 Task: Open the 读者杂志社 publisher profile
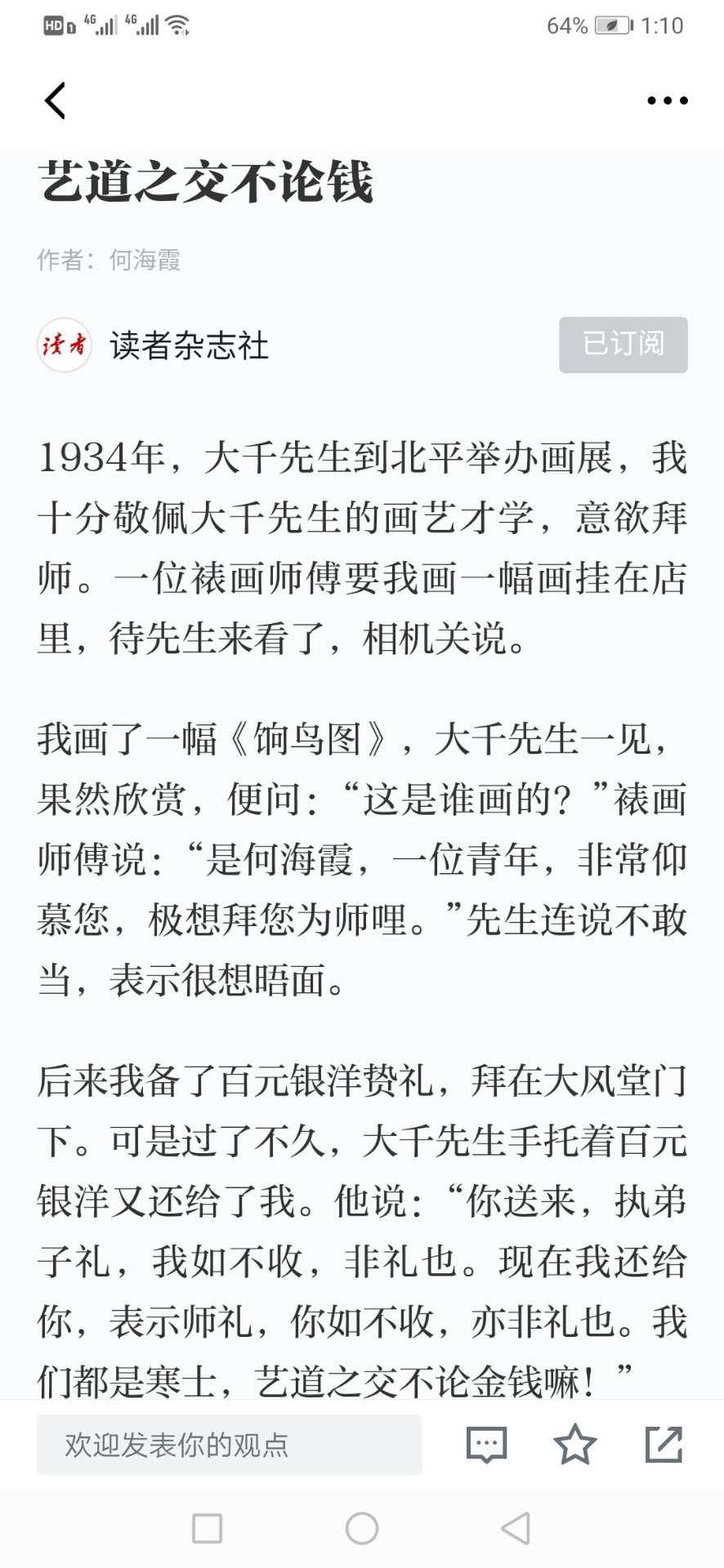pyautogui.click(x=189, y=345)
